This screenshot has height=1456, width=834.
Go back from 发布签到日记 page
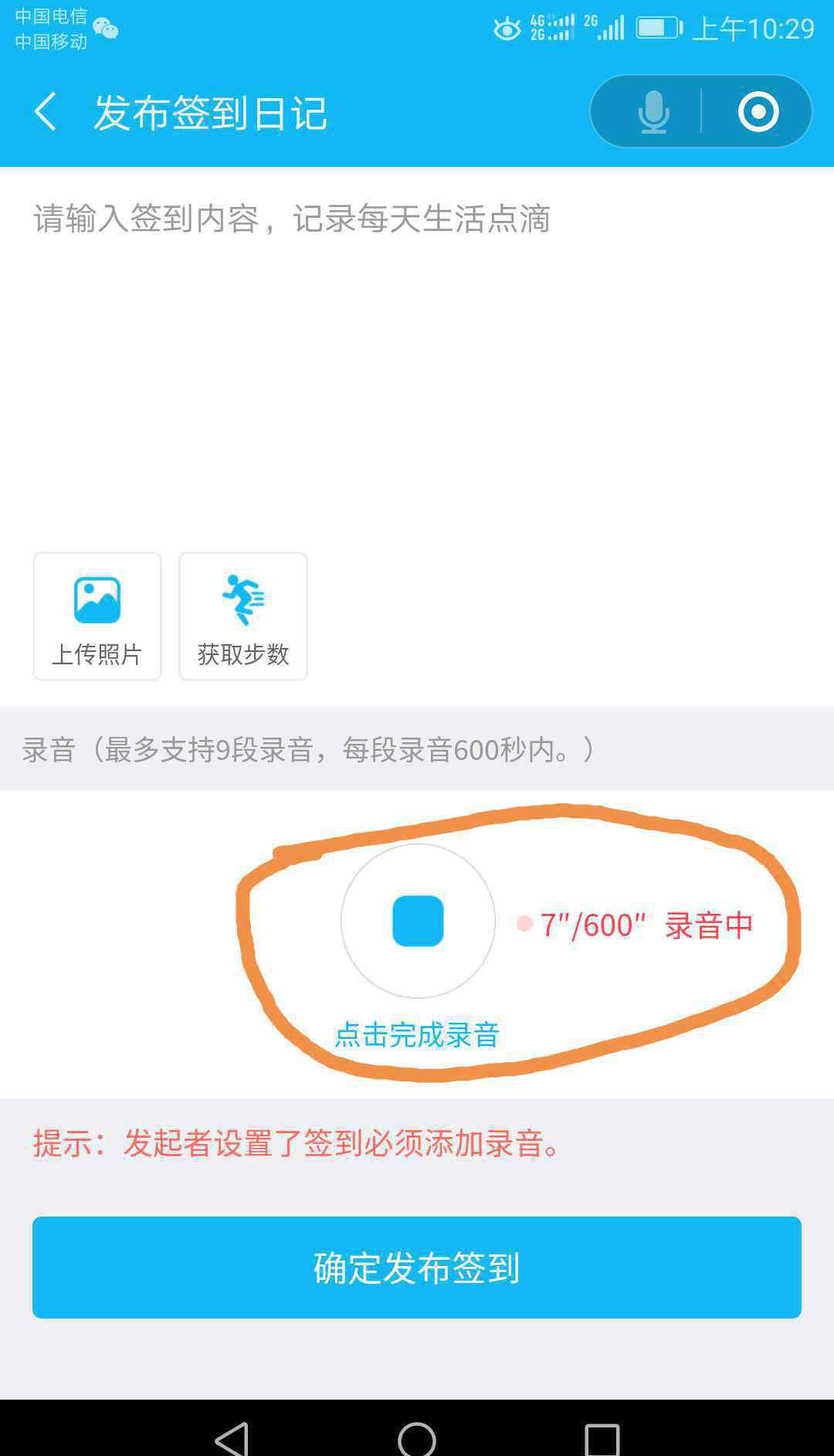point(46,112)
